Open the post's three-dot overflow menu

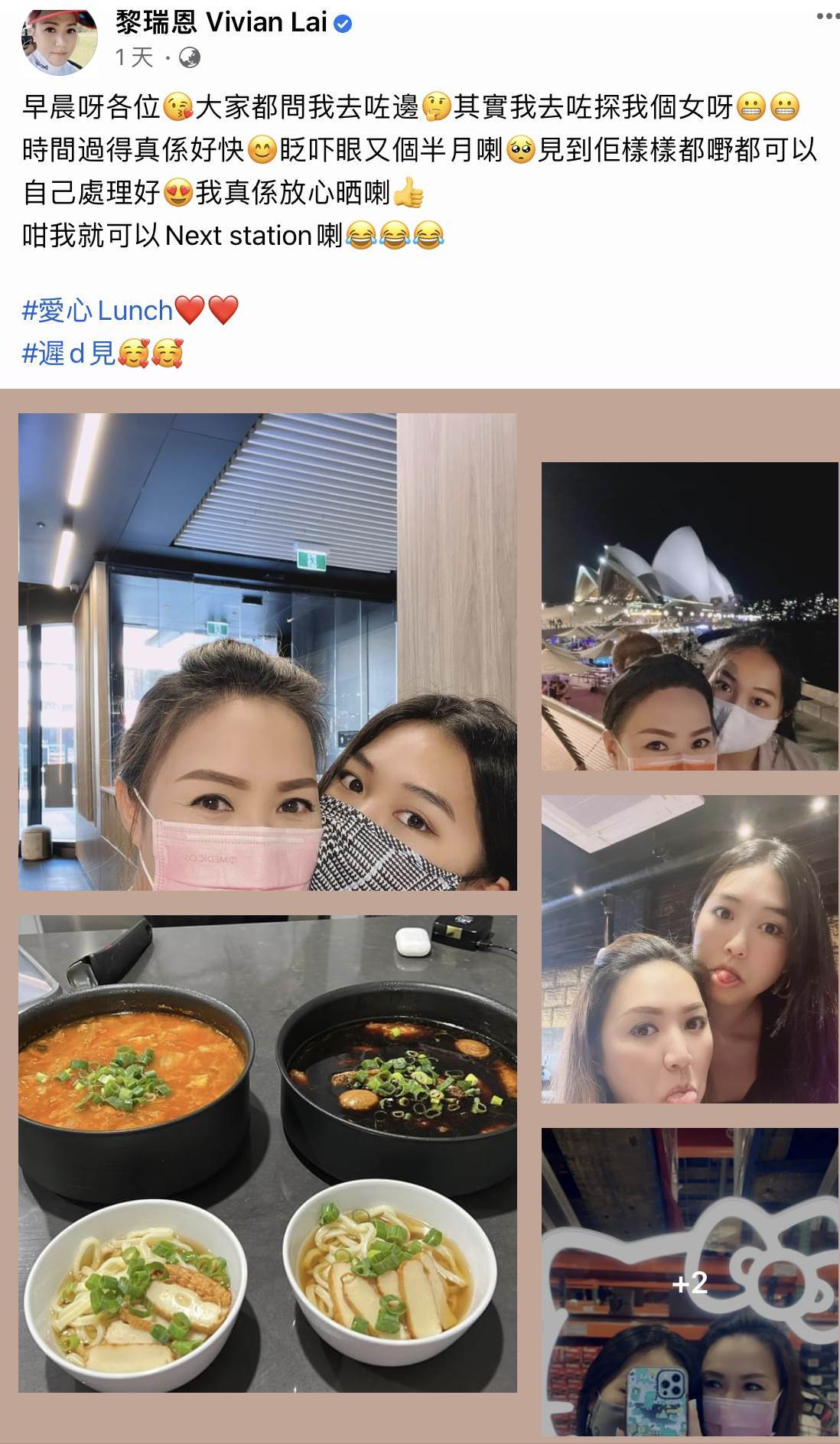click(x=828, y=17)
